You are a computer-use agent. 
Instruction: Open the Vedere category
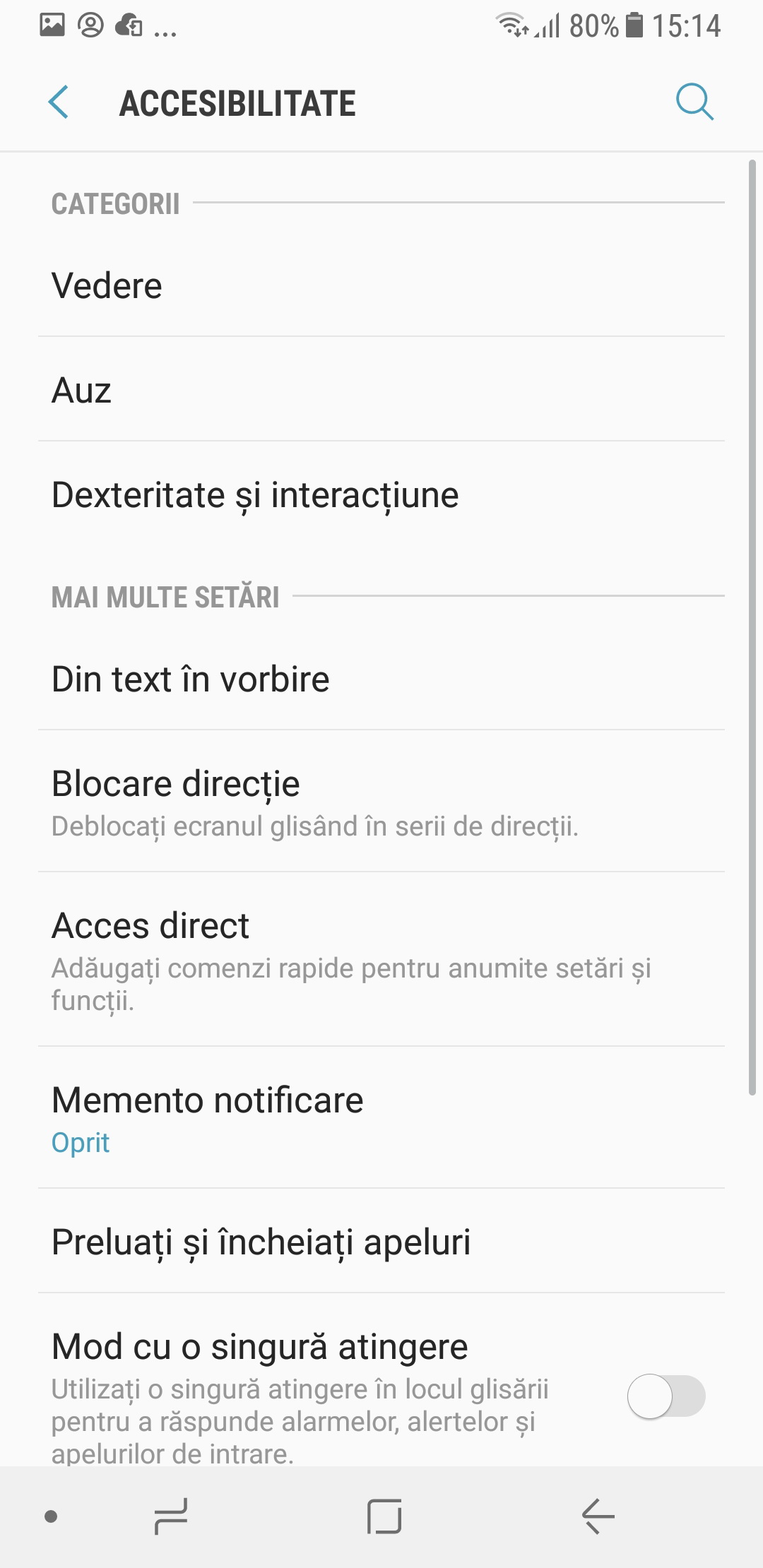click(381, 285)
